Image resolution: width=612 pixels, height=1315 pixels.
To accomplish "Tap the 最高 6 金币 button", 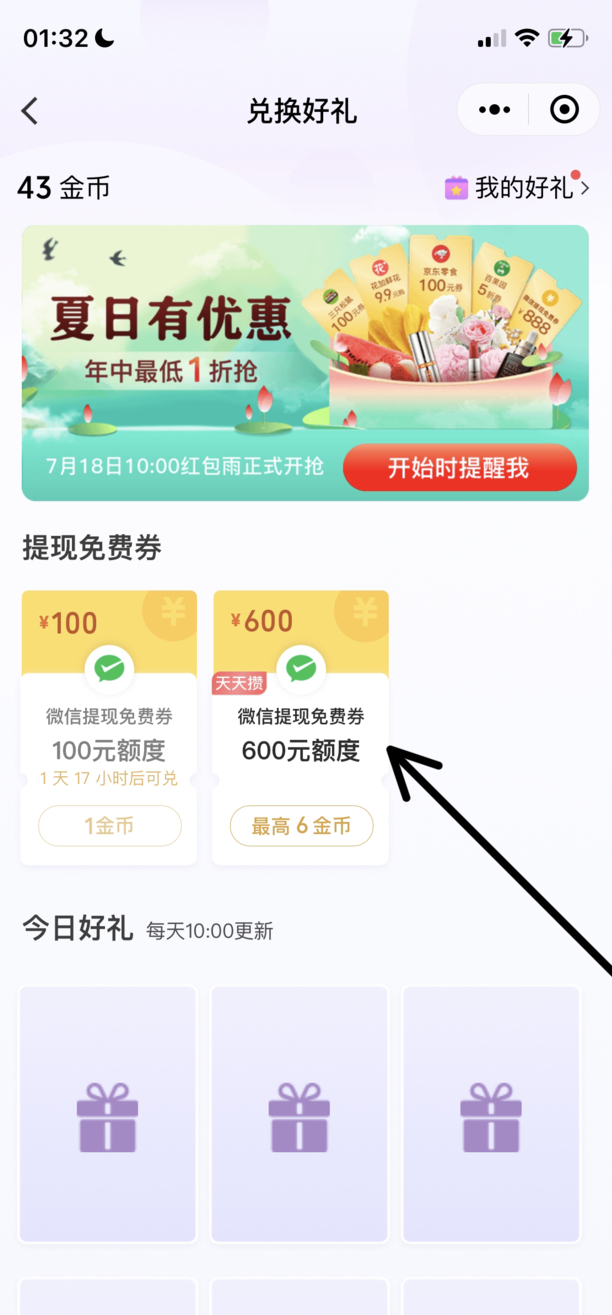I will pos(301,827).
